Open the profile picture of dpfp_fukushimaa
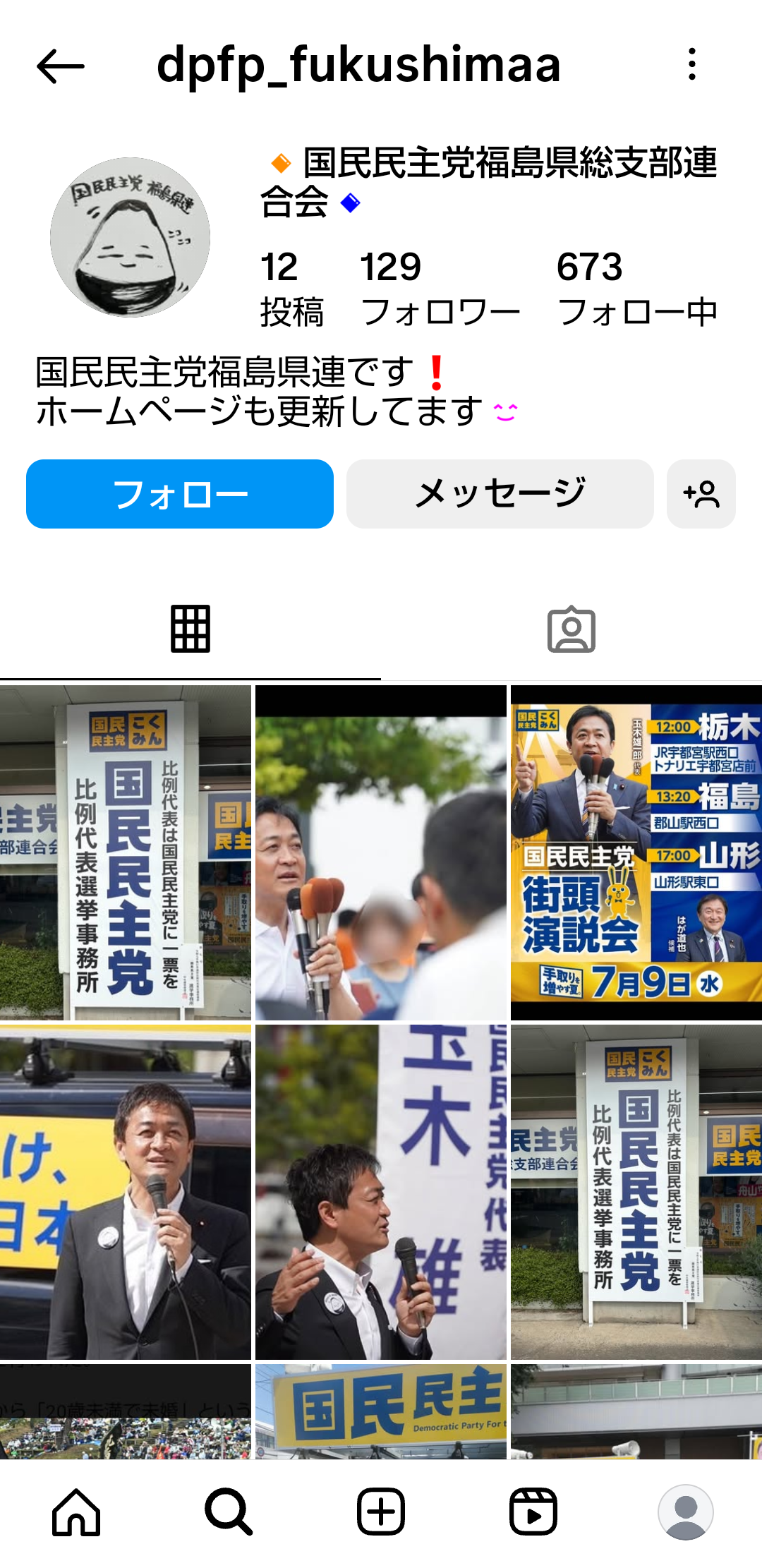The width and height of the screenshot is (762, 1568). pyautogui.click(x=130, y=237)
